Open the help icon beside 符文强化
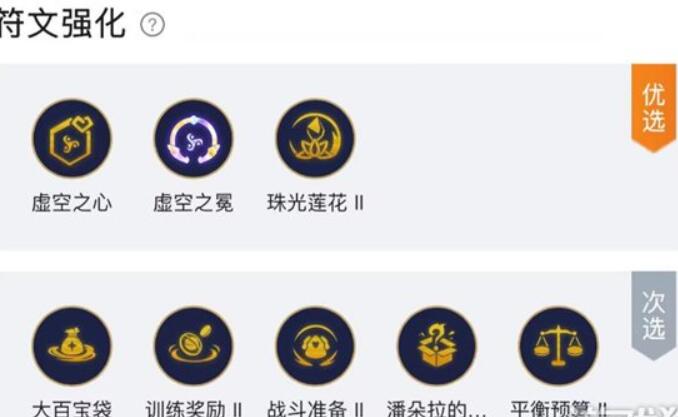 point(152,26)
